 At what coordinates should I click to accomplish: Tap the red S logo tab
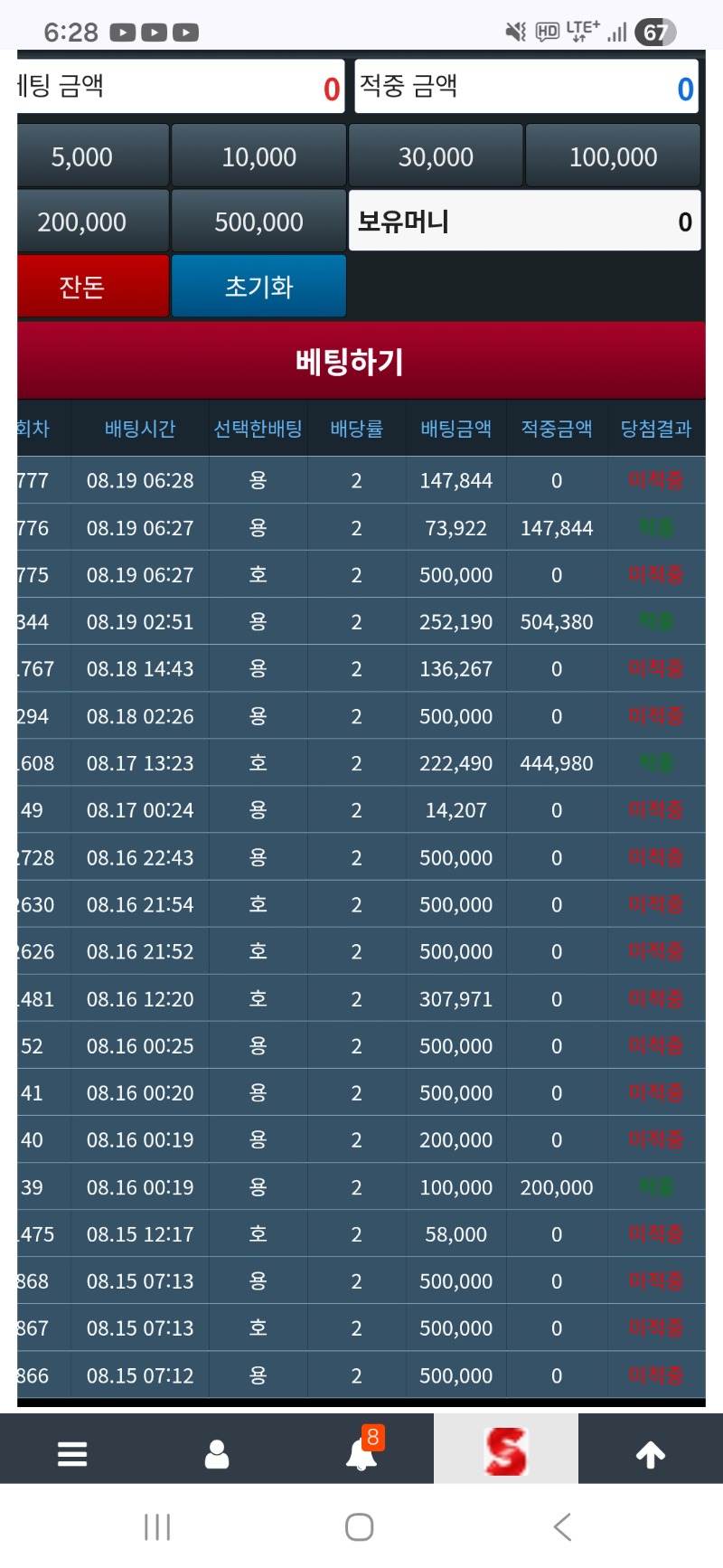tap(506, 1450)
